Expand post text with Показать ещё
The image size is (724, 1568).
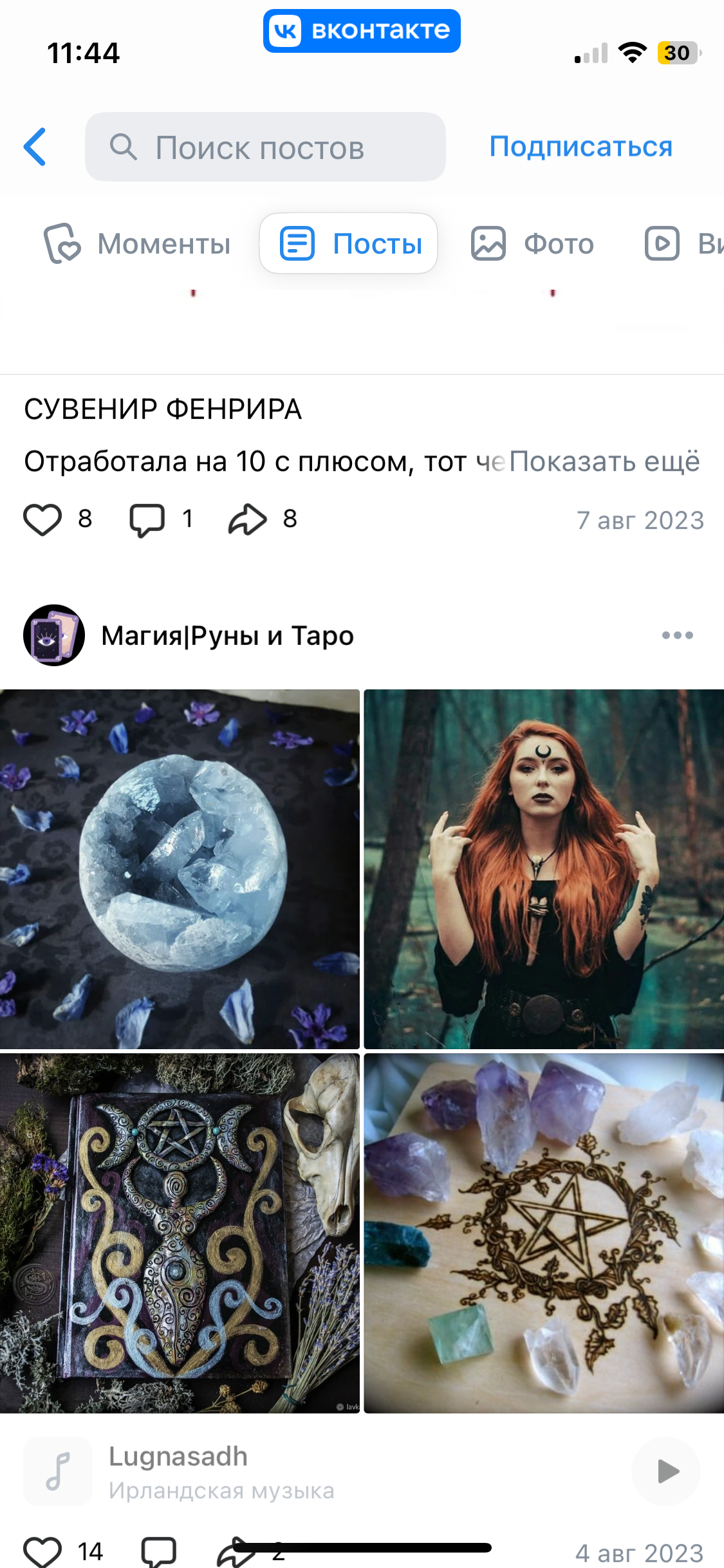pos(604,462)
